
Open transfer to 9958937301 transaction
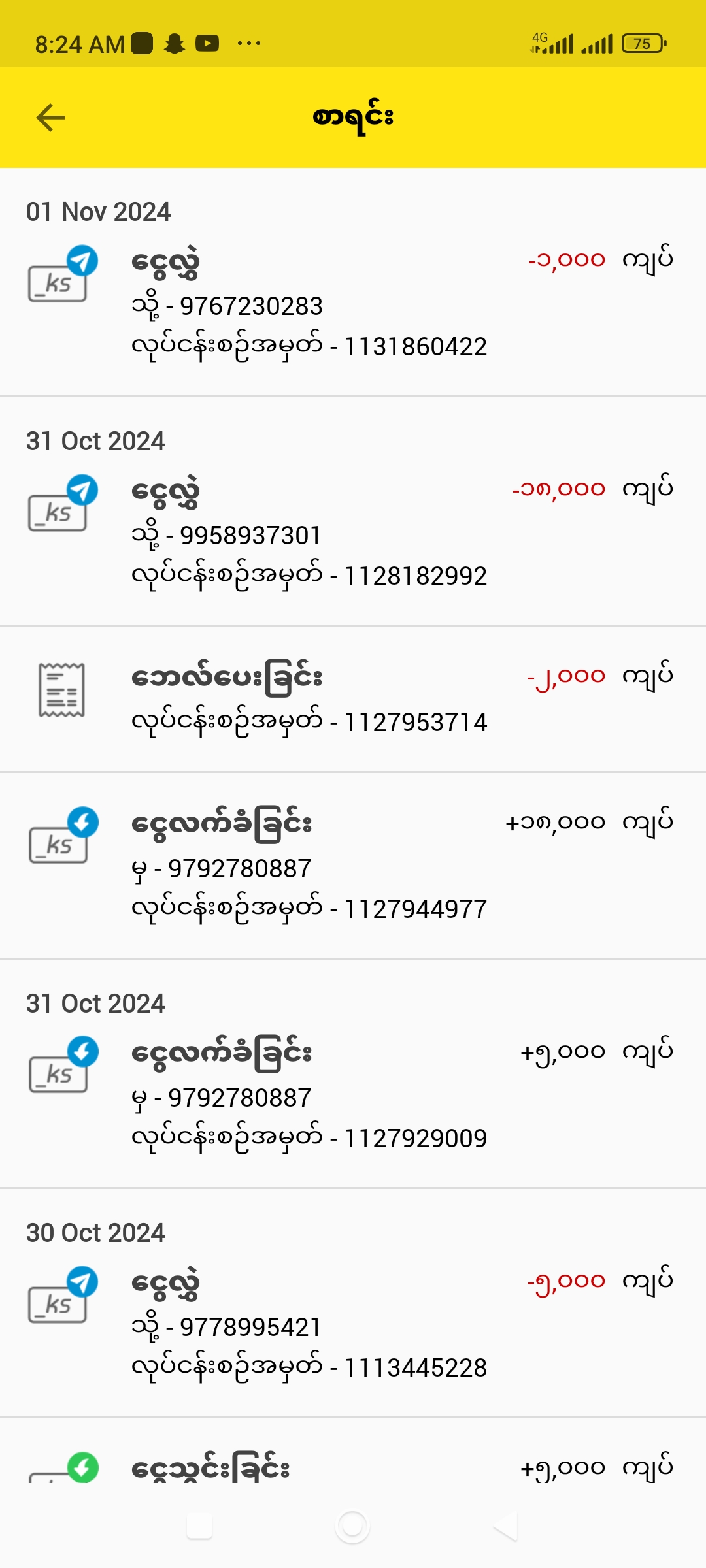(353, 533)
